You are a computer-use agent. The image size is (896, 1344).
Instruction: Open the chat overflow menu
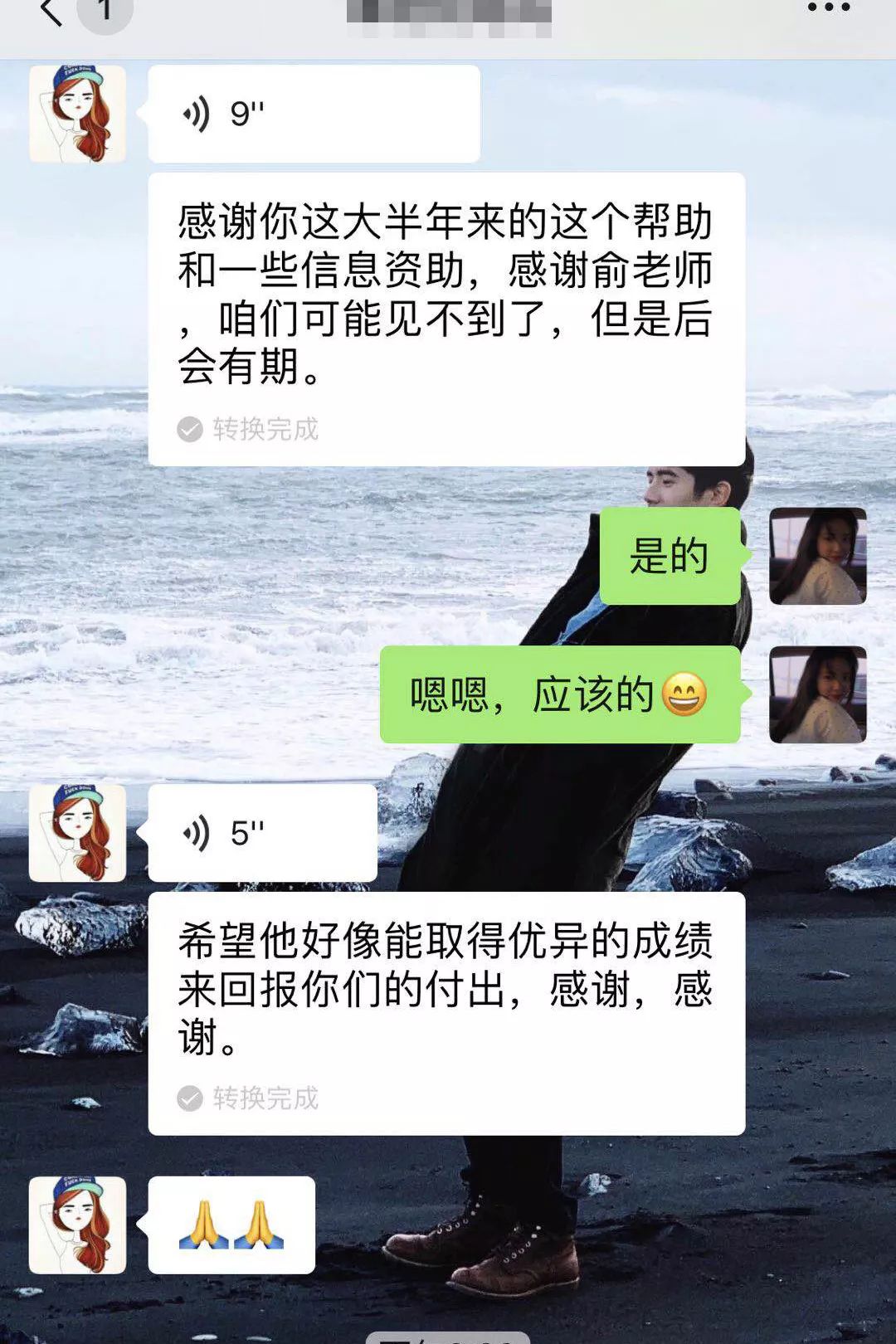[828, 8]
